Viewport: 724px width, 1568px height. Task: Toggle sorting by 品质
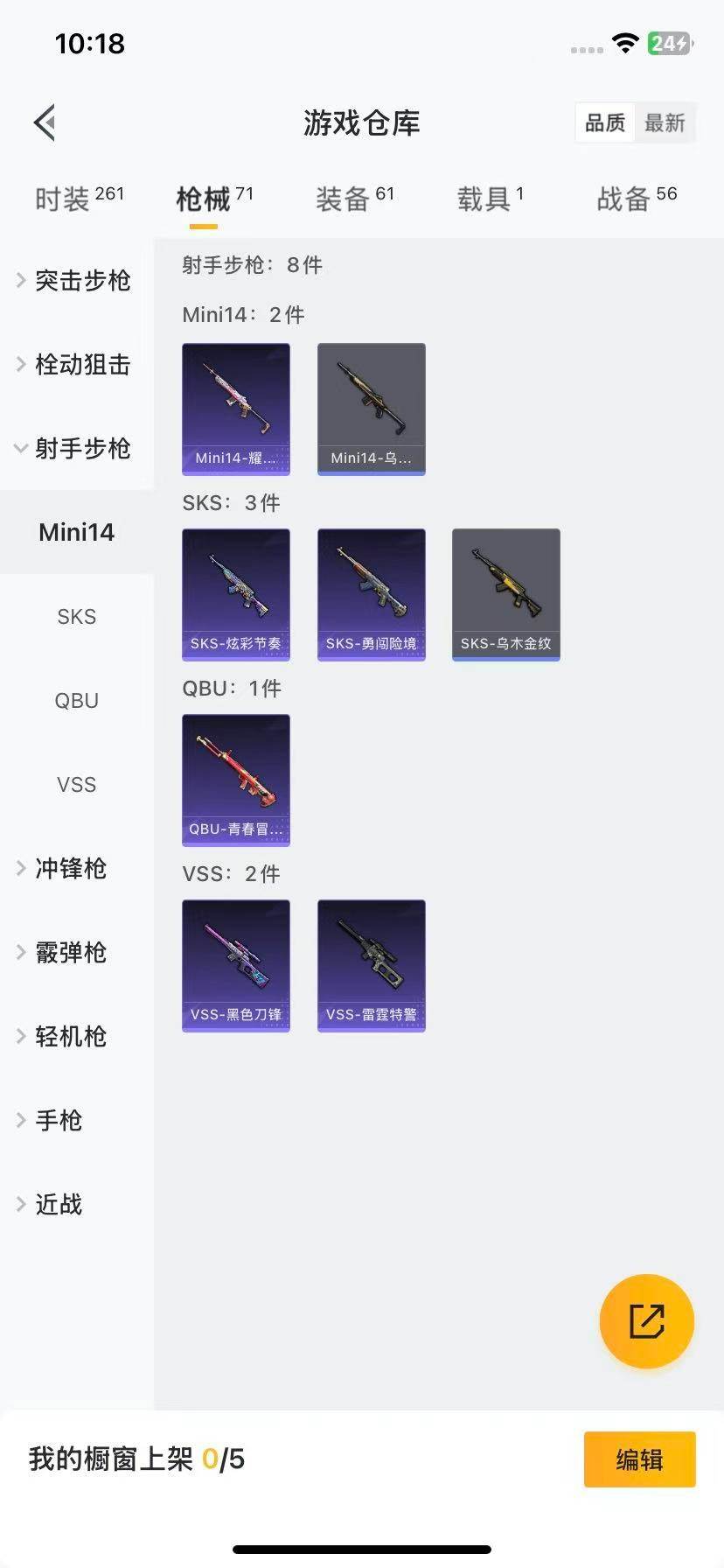[x=604, y=122]
